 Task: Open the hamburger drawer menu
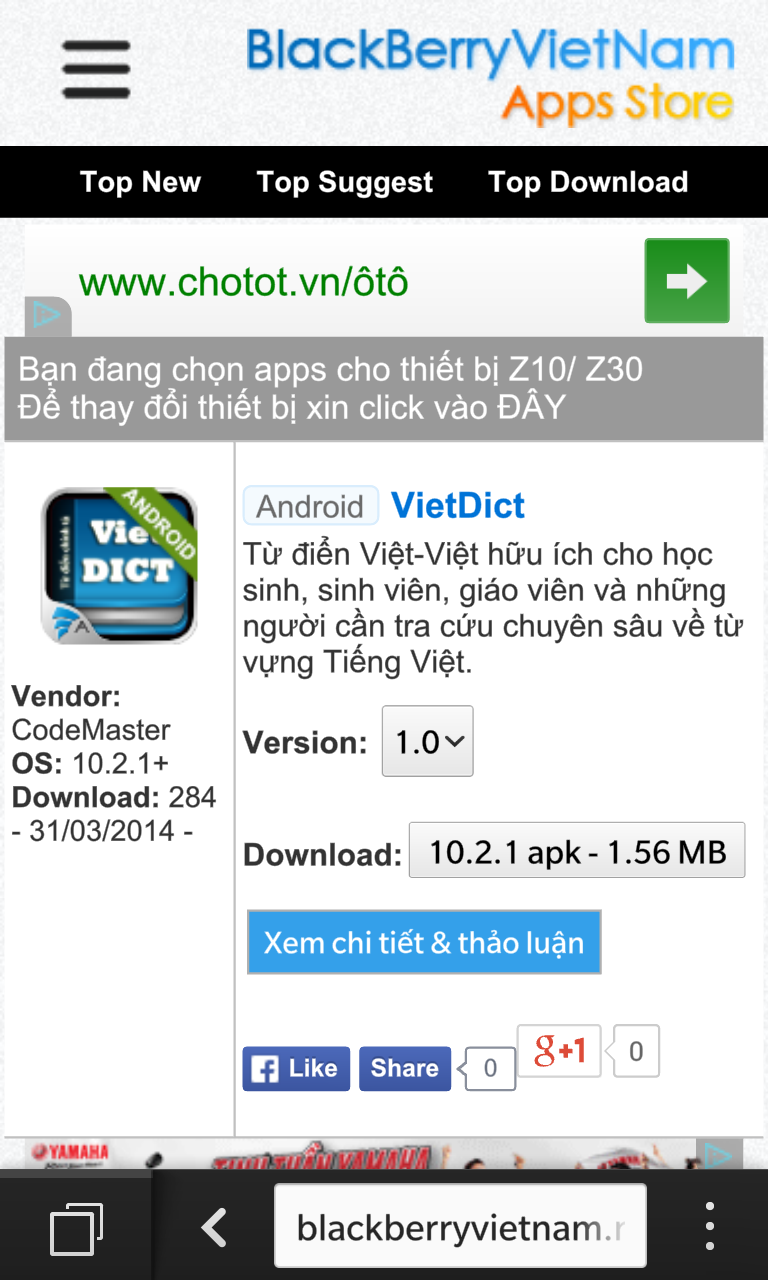click(96, 70)
